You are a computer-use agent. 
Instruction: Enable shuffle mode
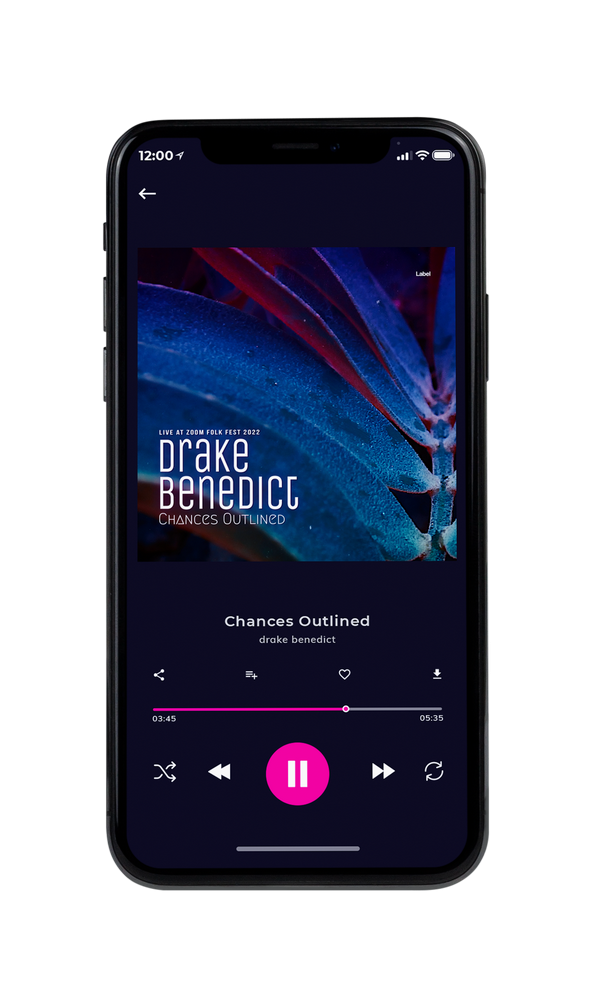pos(165,772)
